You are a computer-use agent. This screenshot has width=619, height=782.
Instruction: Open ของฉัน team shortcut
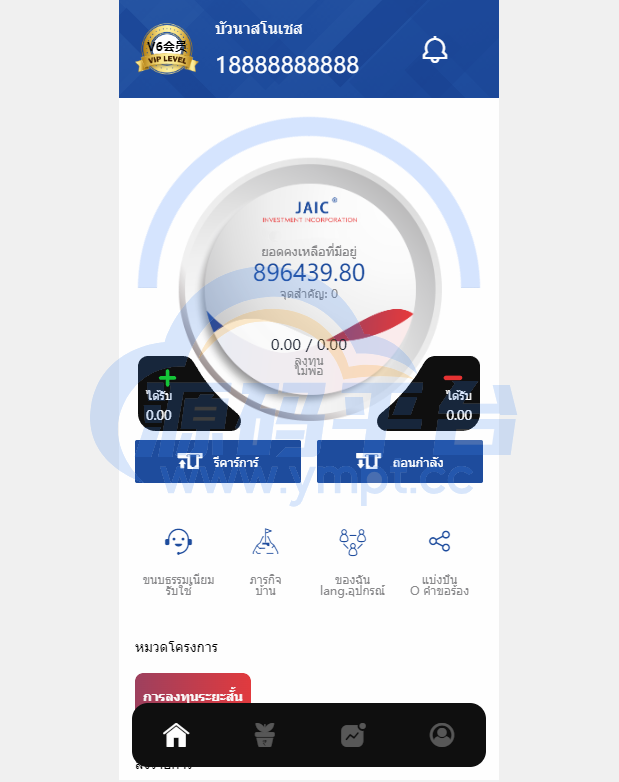(353, 542)
